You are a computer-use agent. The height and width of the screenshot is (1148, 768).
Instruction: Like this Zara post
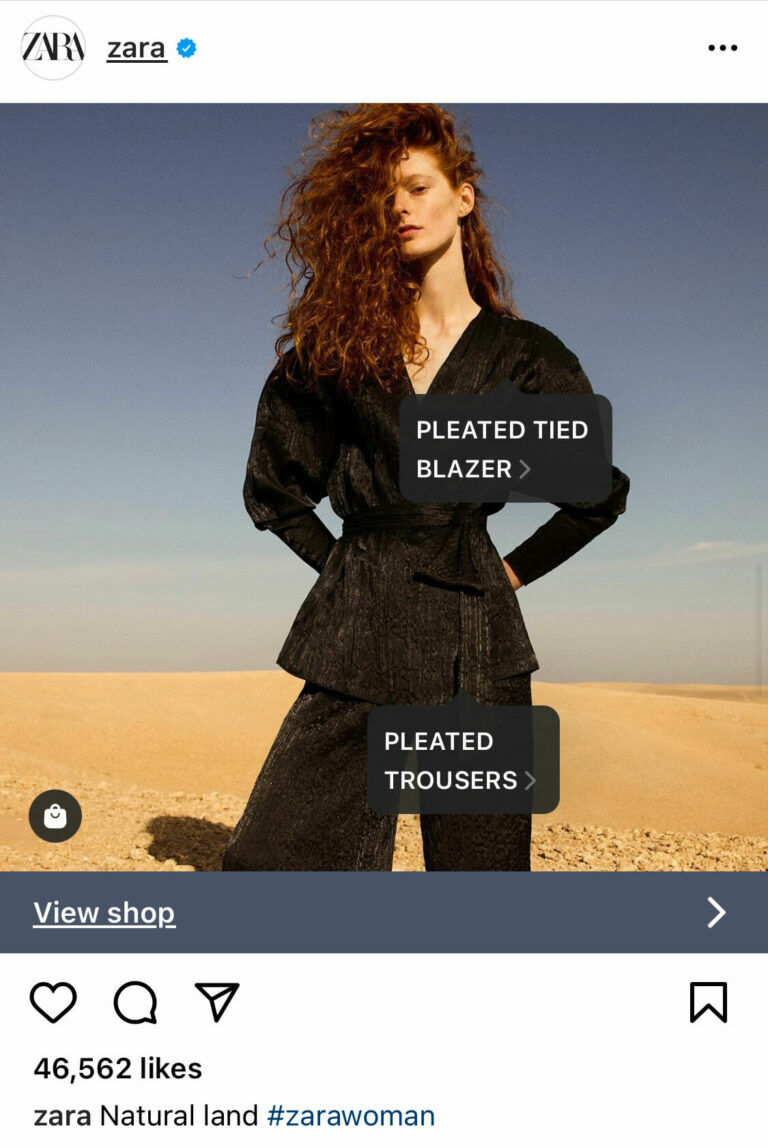click(x=53, y=1002)
